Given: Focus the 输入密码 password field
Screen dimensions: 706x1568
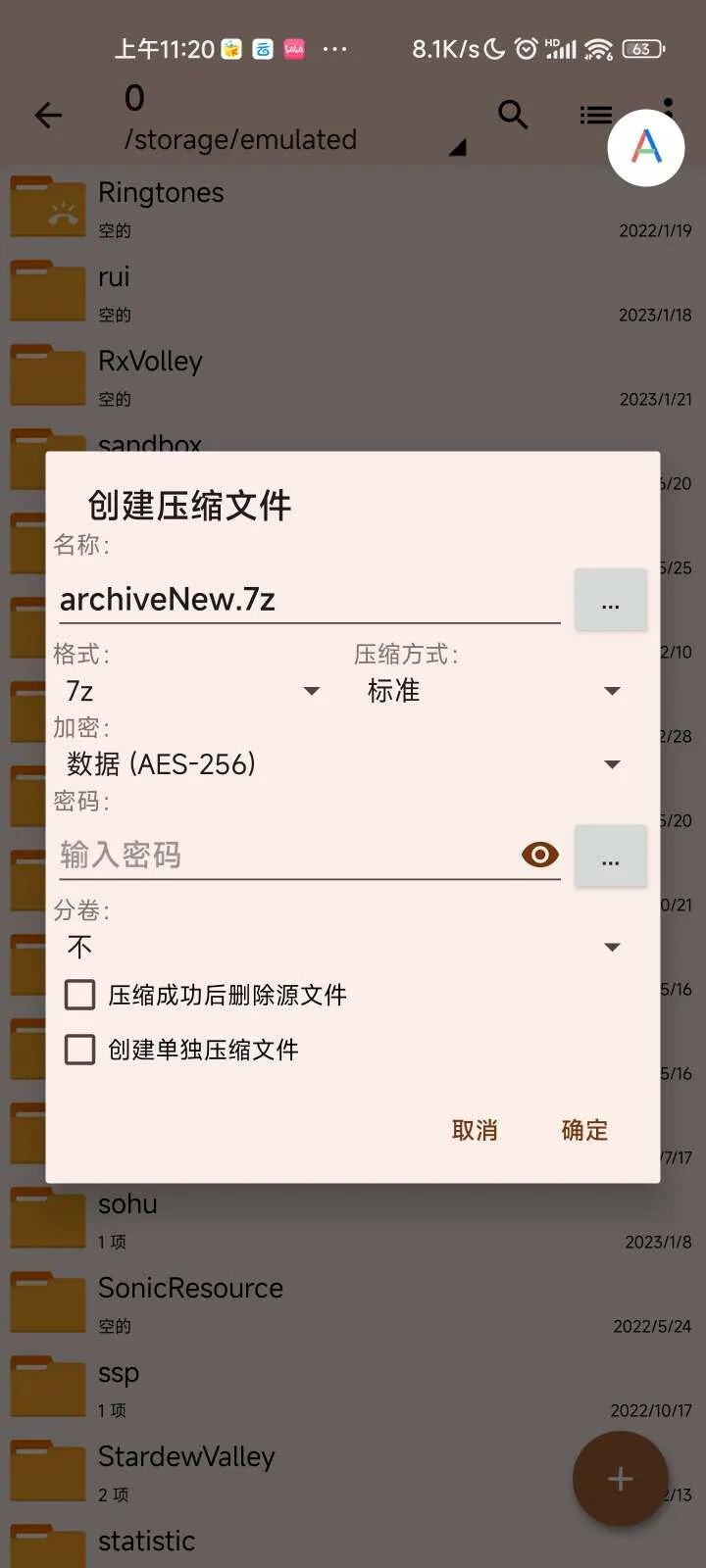Looking at the screenshot, I should pos(286,855).
